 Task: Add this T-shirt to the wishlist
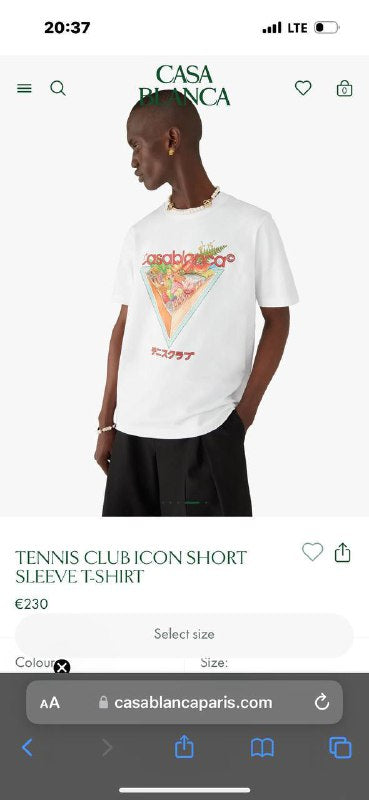pos(312,552)
